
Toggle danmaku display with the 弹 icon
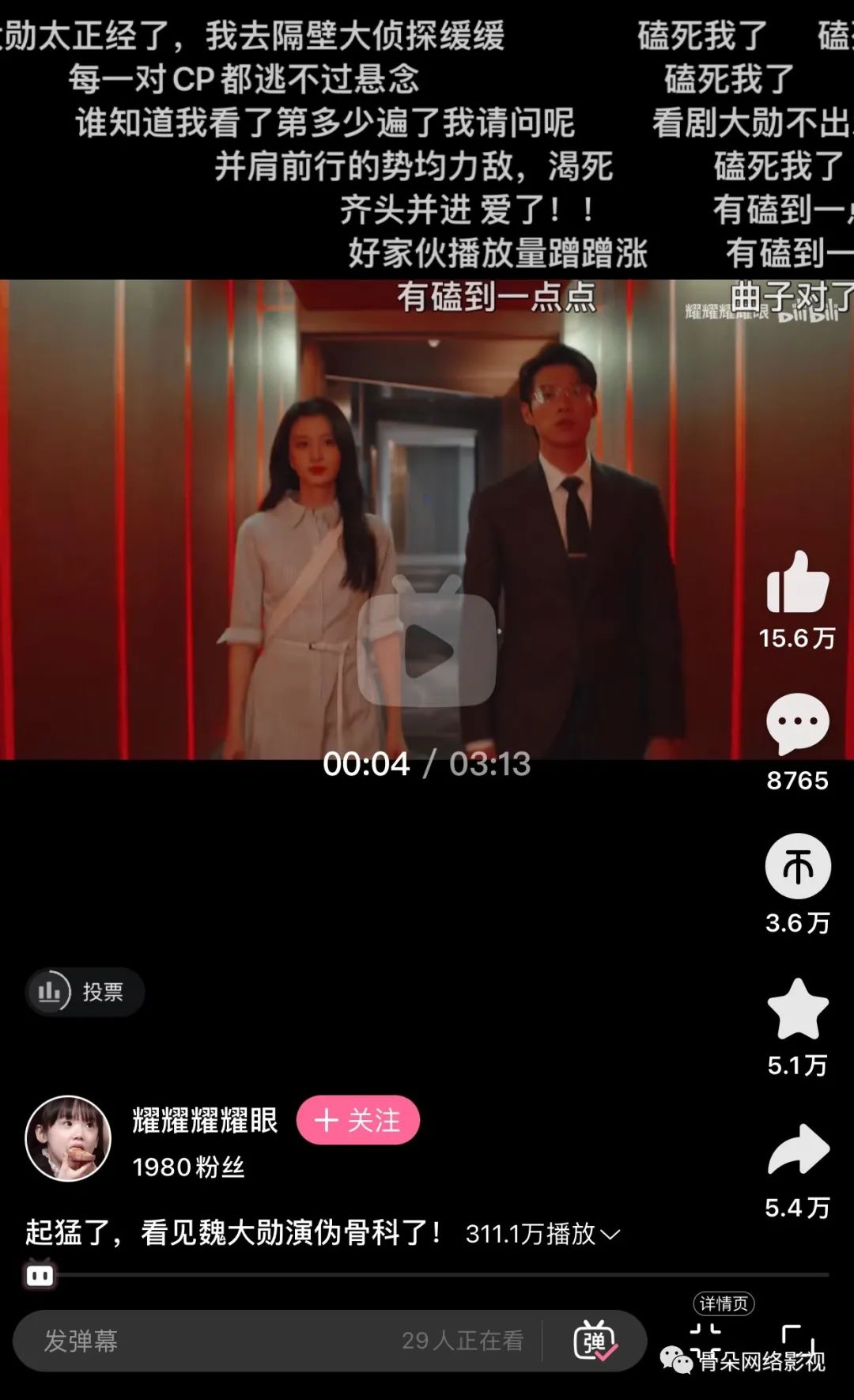tap(595, 1341)
